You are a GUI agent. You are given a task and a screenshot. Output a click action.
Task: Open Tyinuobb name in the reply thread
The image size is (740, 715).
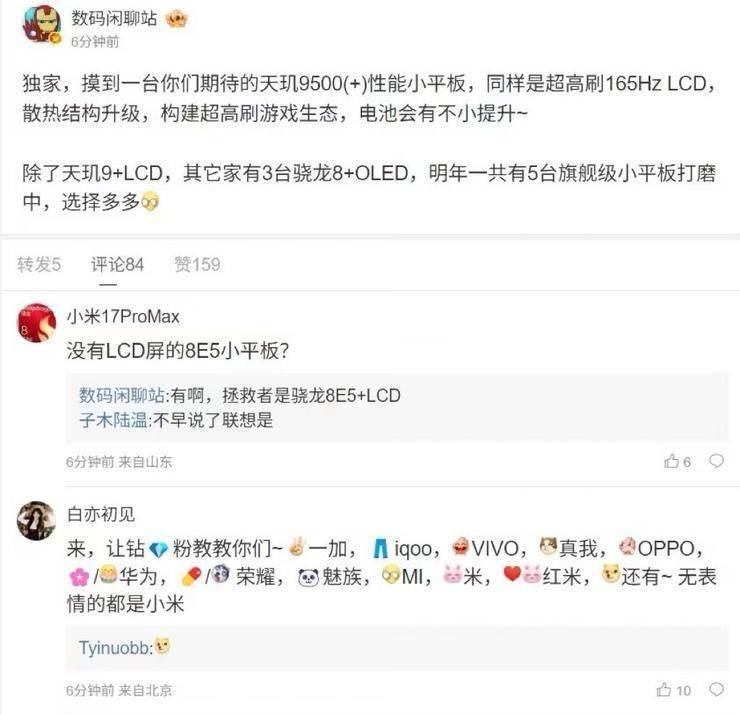(114, 648)
